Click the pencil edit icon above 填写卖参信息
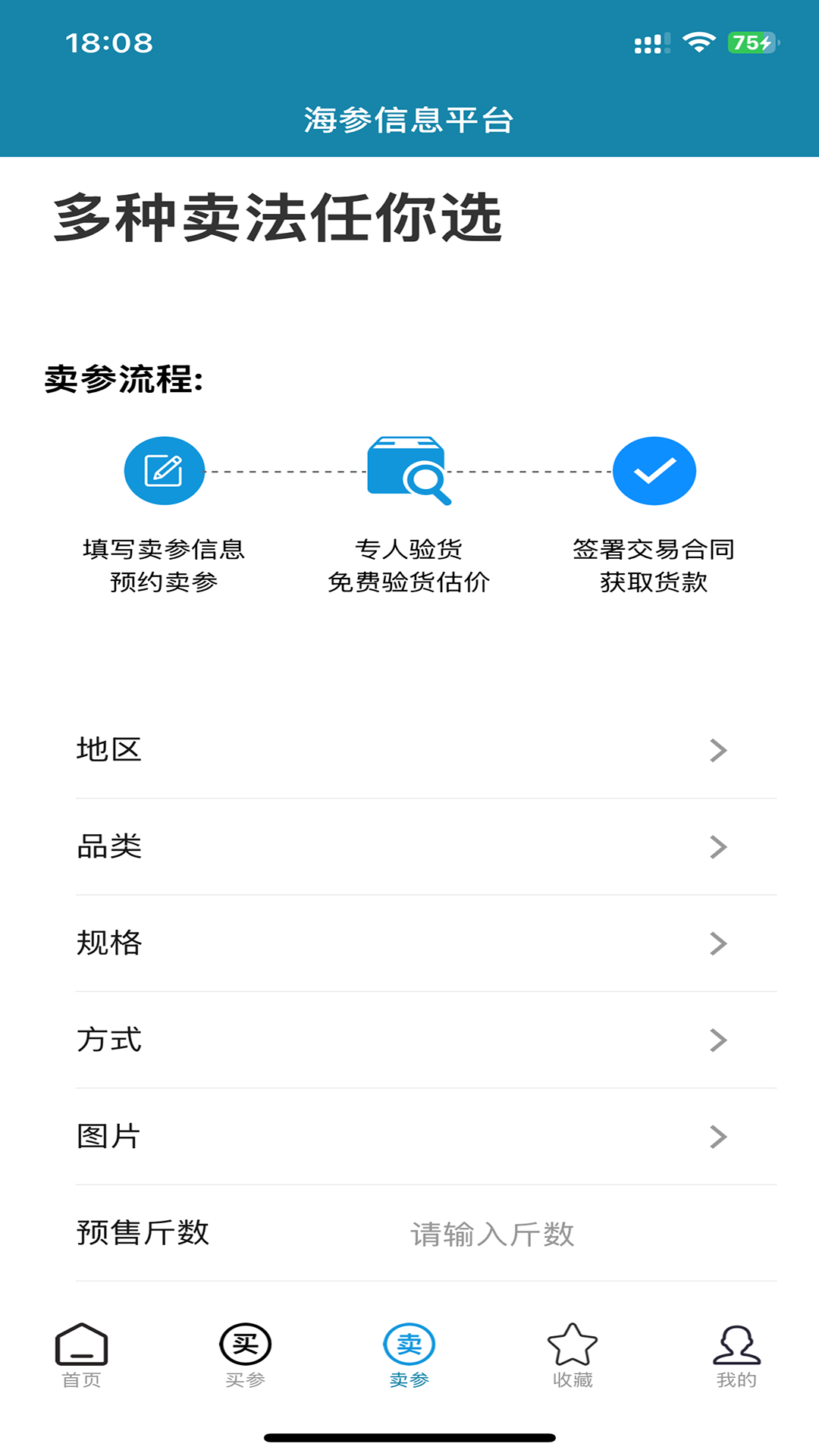 pos(164,469)
